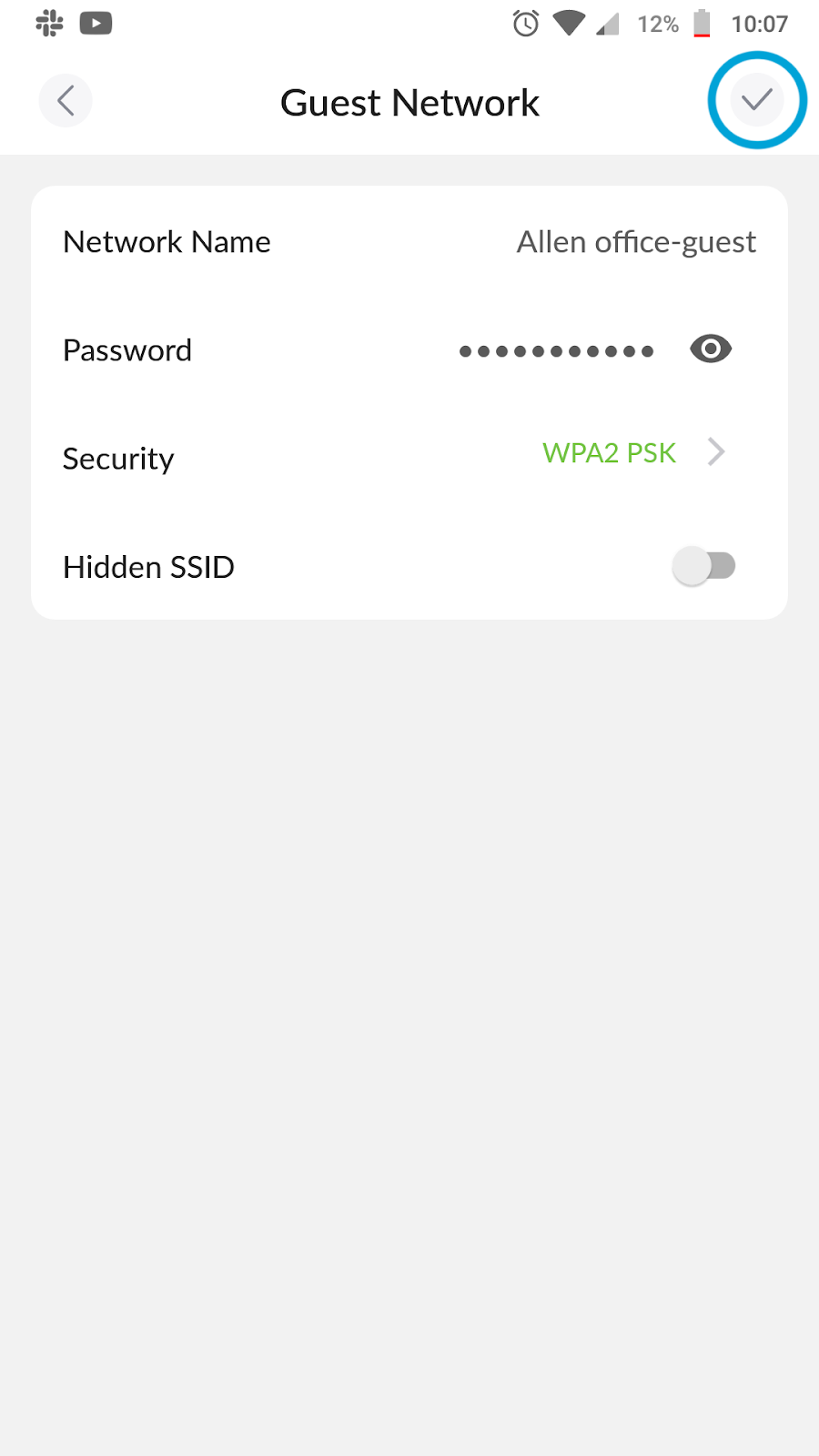Viewport: 819px width, 1456px height.
Task: Go back using the arrow button
Action: [66, 100]
